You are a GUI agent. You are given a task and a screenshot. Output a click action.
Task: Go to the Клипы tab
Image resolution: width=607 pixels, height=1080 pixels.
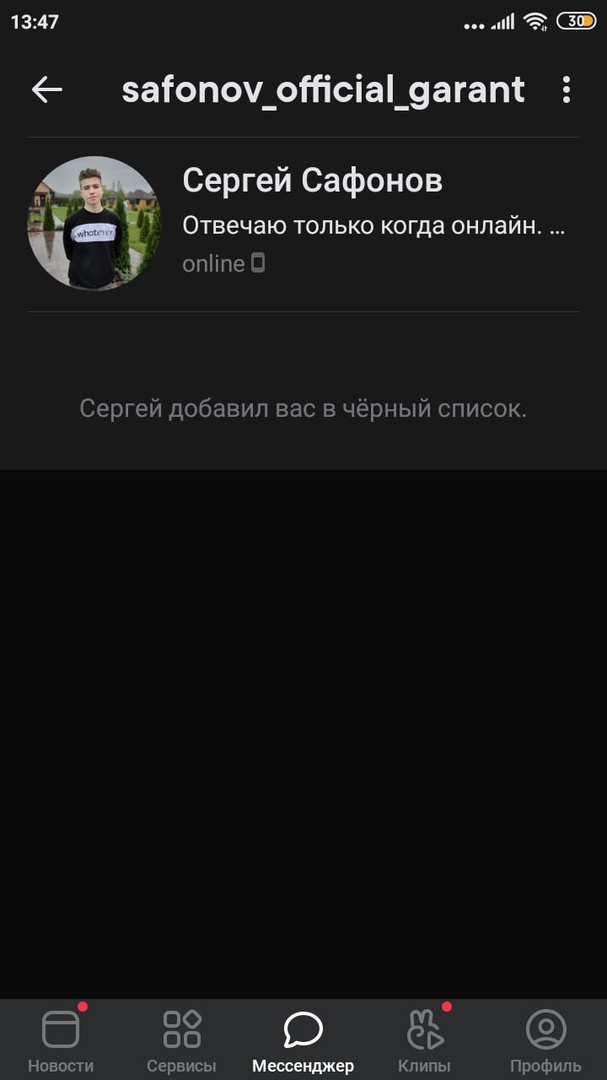coord(424,1040)
